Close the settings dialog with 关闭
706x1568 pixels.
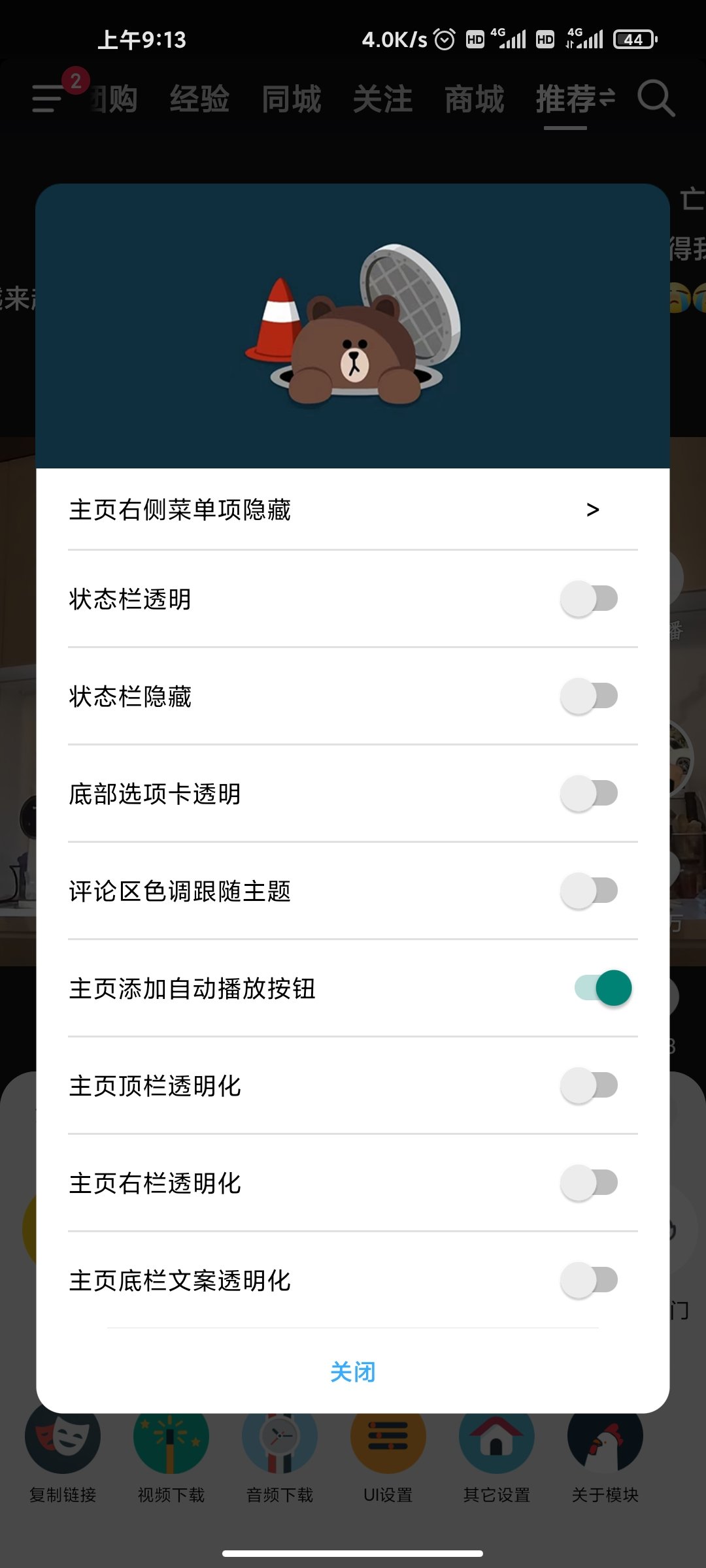(x=353, y=1372)
